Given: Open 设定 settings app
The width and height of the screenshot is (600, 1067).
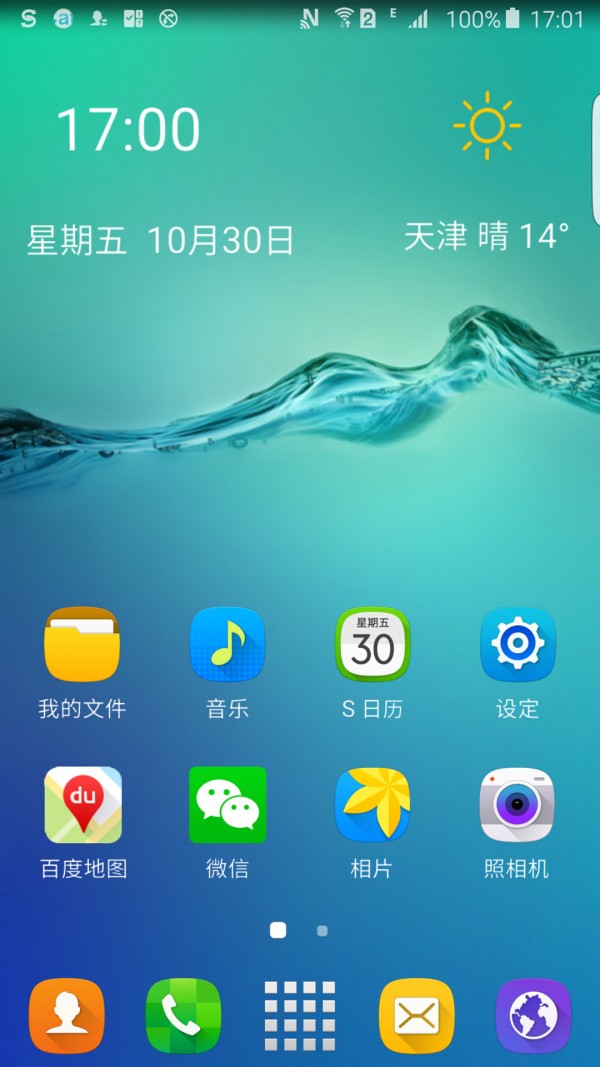Looking at the screenshot, I should click(x=517, y=645).
